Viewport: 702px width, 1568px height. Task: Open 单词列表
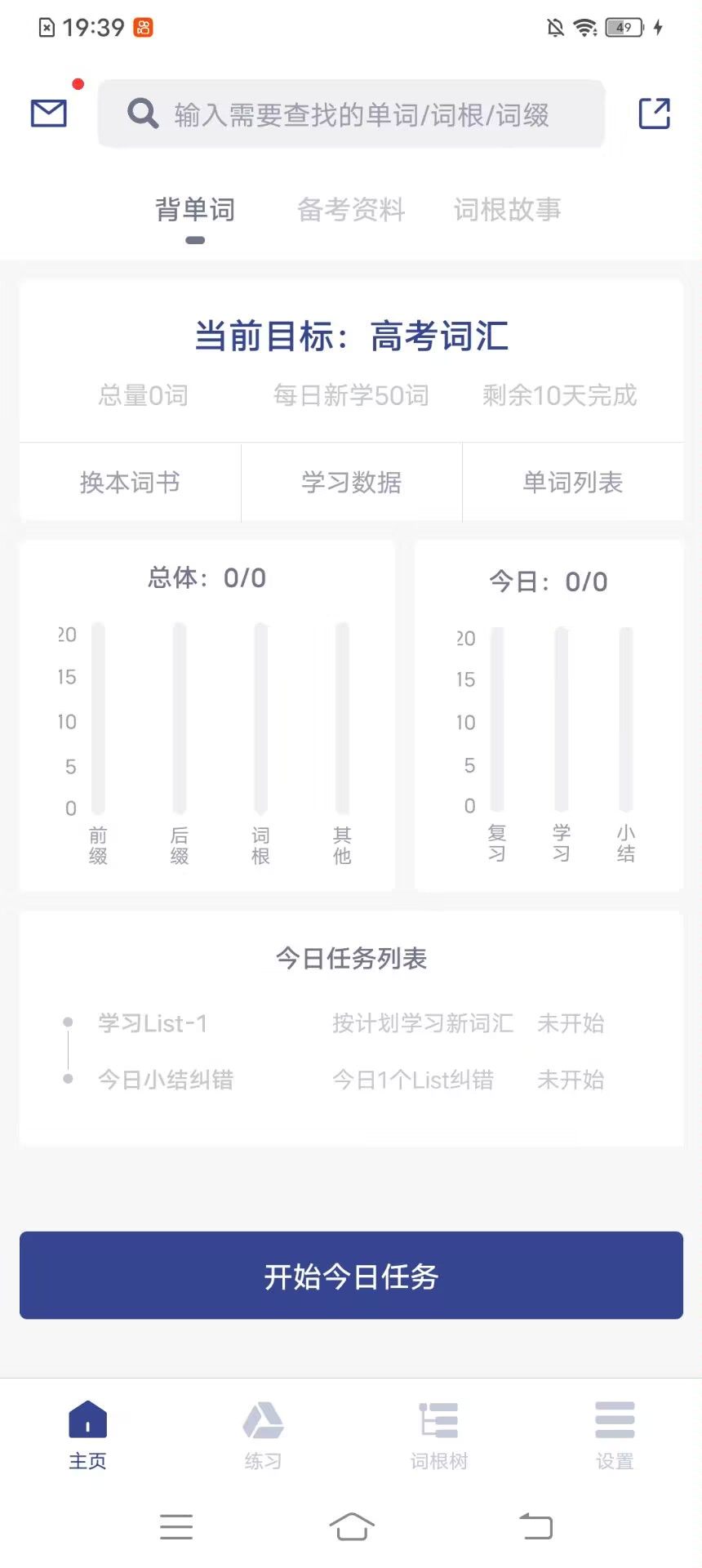pos(573,483)
